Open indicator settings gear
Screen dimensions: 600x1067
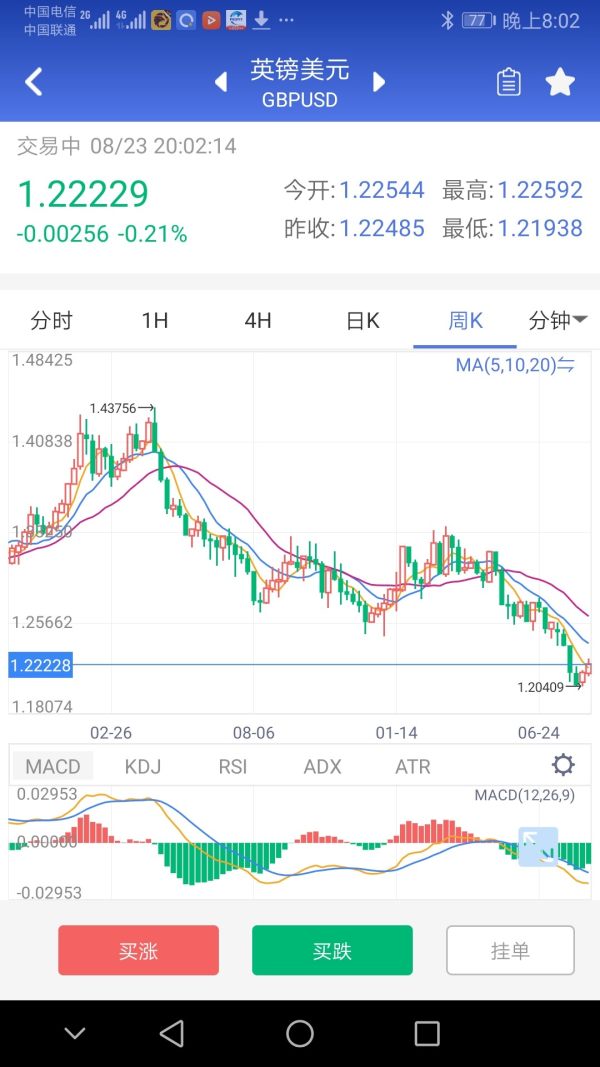pos(563,766)
